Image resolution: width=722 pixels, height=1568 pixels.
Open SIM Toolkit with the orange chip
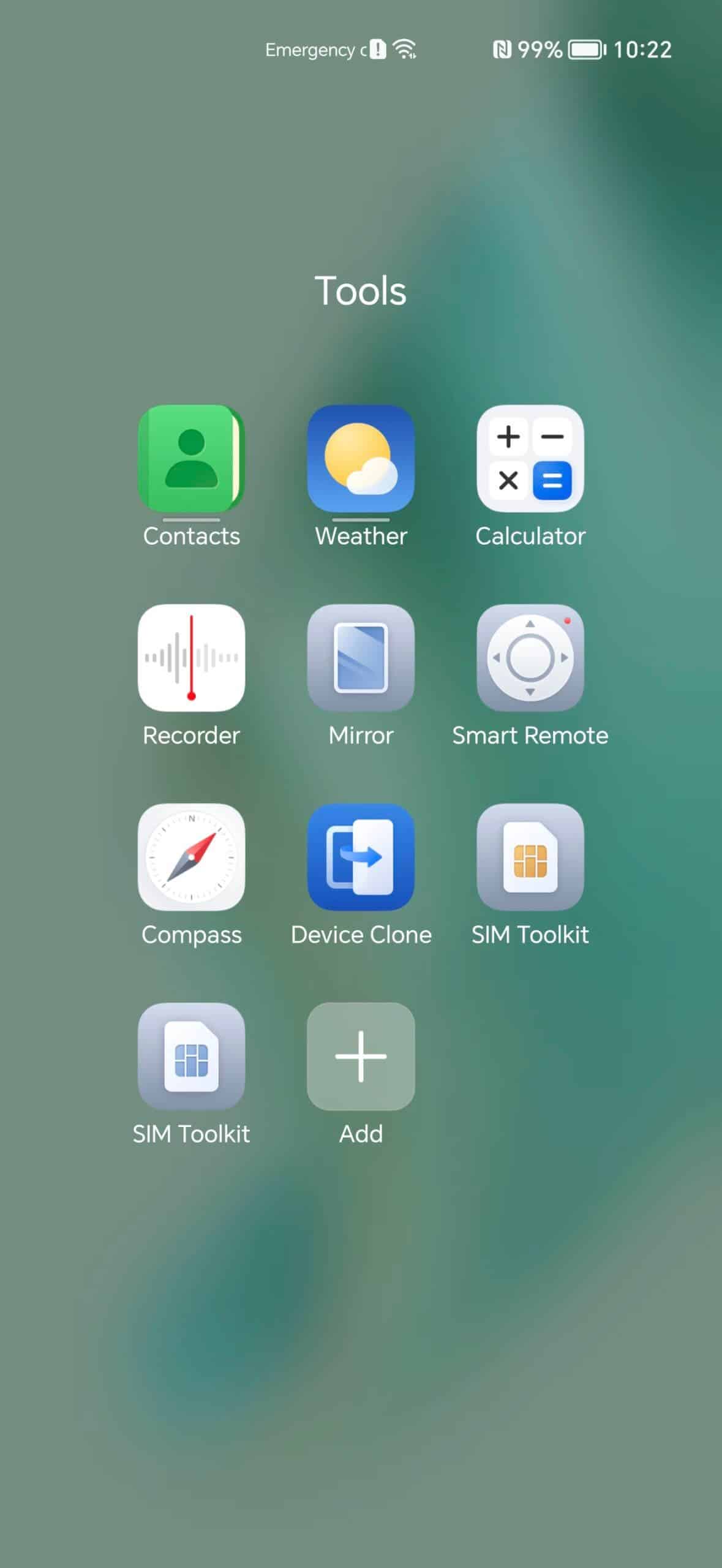click(x=530, y=857)
